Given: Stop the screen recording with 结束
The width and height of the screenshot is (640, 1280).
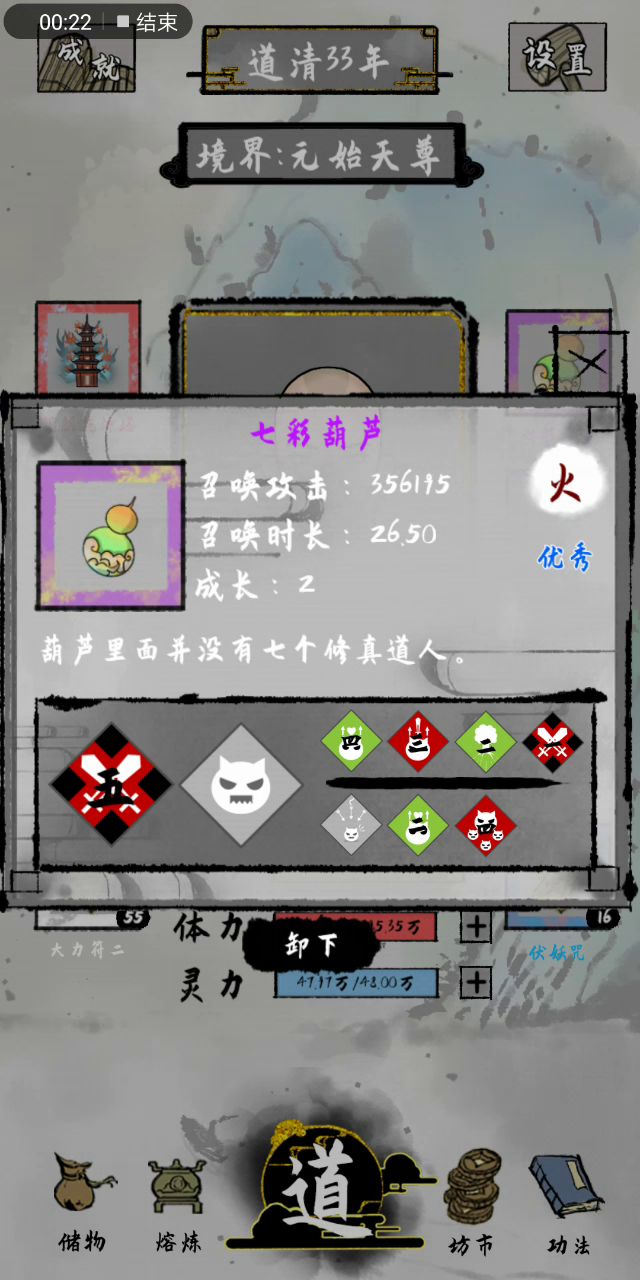Looking at the screenshot, I should [147, 22].
